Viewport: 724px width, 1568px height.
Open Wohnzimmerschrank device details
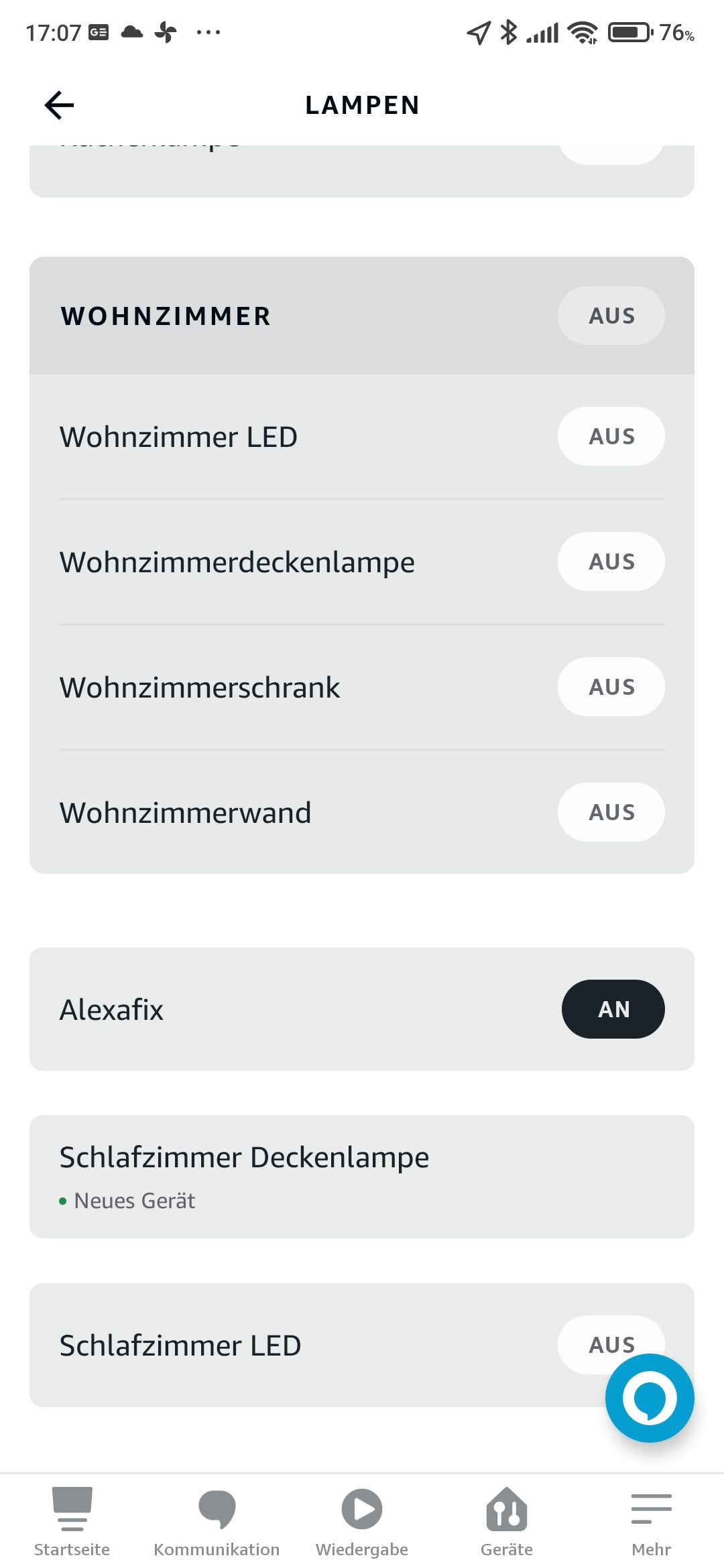pos(200,688)
